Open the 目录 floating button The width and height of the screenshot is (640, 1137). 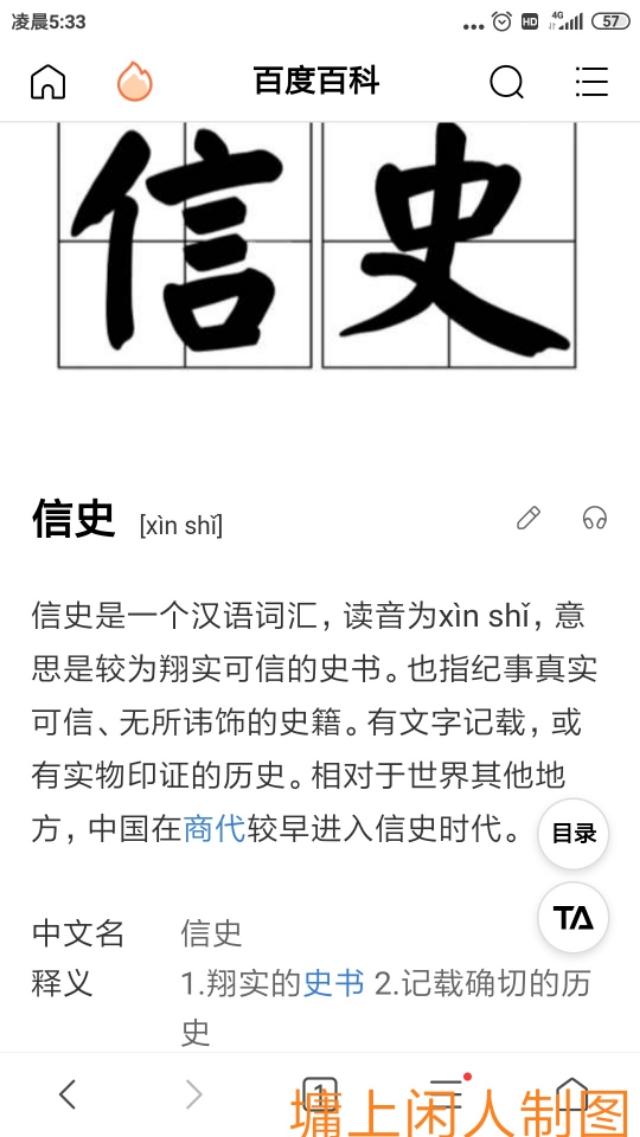(573, 834)
